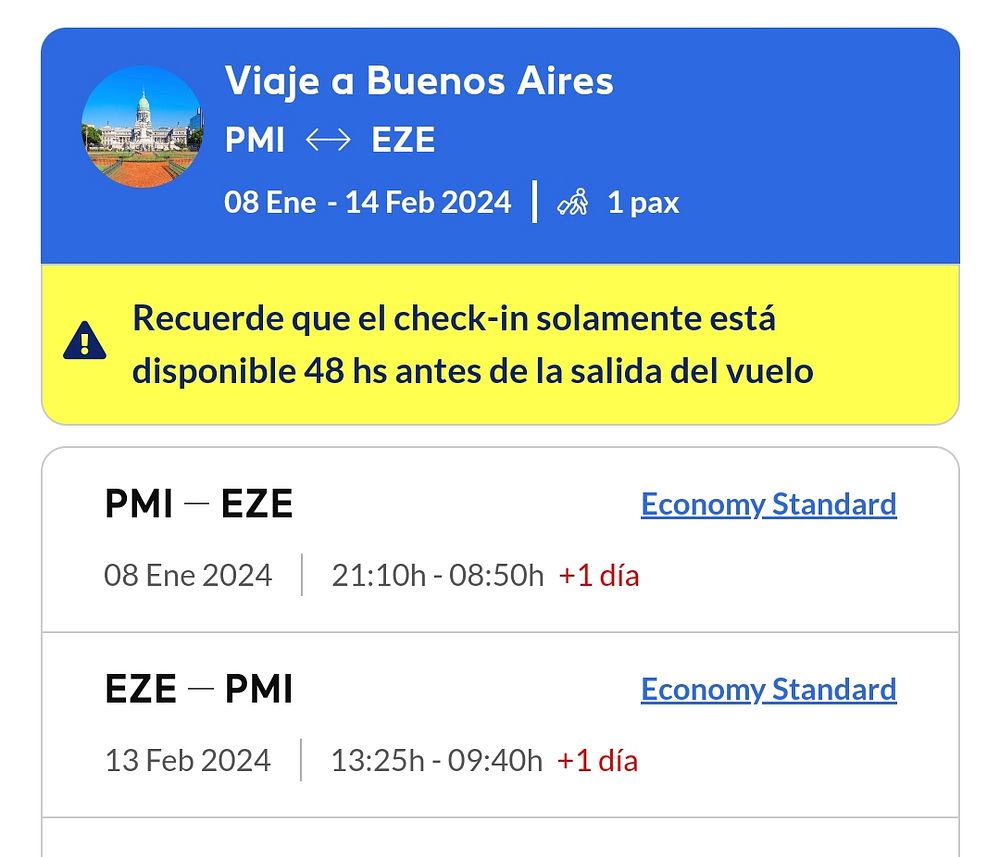This screenshot has height=857, width=1000.
Task: Open Economy Standard link for PMI – EZE flight
Action: pyautogui.click(x=768, y=504)
